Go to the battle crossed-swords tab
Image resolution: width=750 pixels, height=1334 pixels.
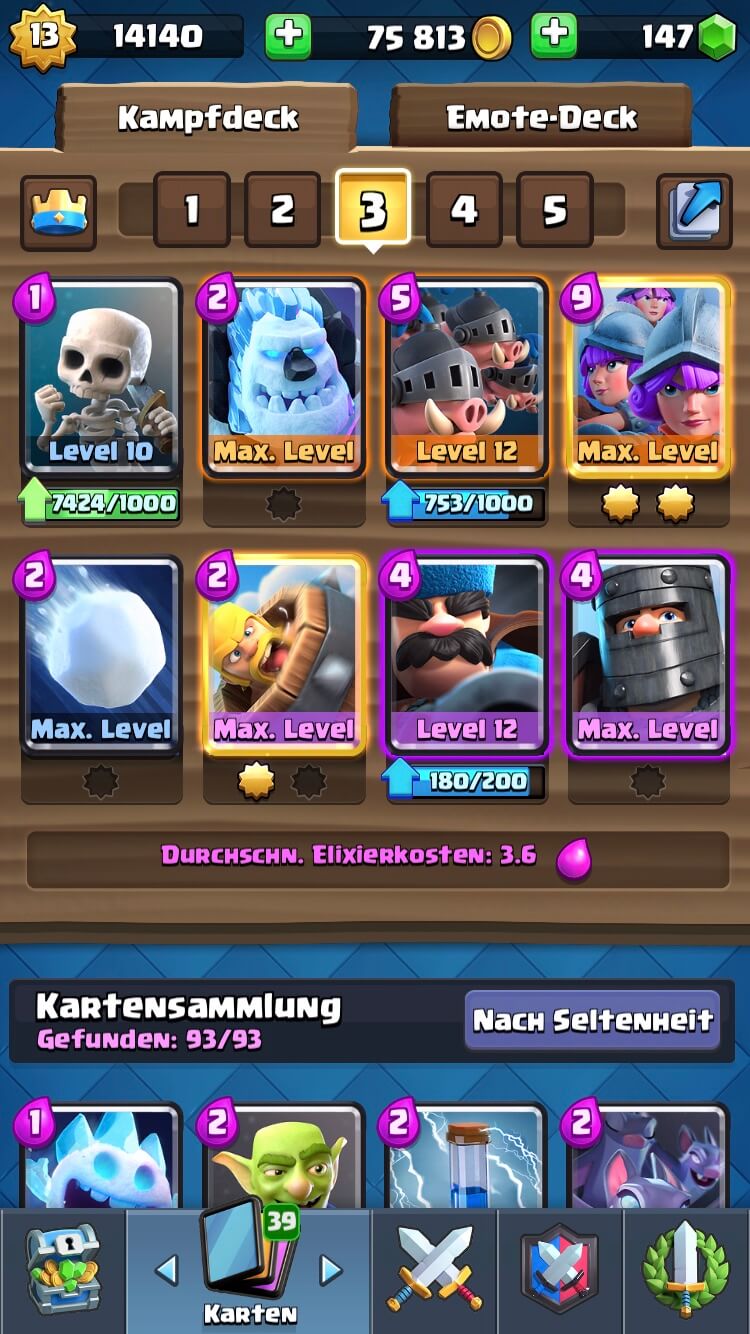point(435,1270)
